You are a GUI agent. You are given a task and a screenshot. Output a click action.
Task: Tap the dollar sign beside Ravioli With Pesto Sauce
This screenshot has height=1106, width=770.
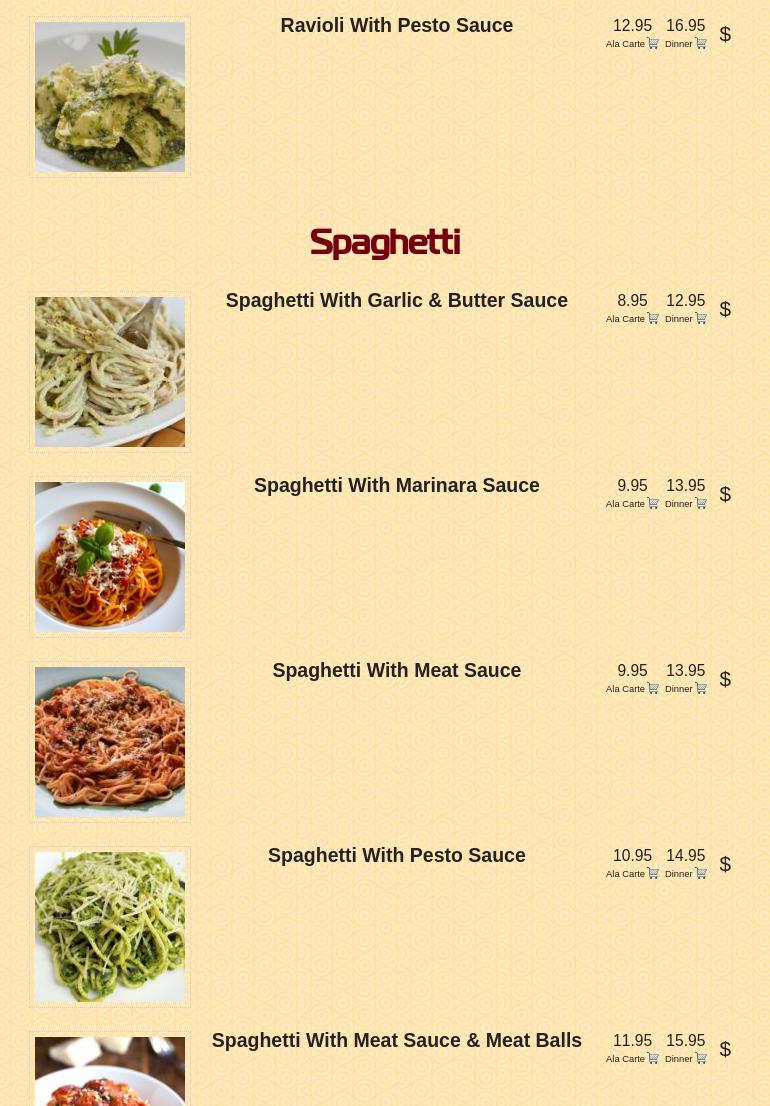pyautogui.click(x=725, y=34)
